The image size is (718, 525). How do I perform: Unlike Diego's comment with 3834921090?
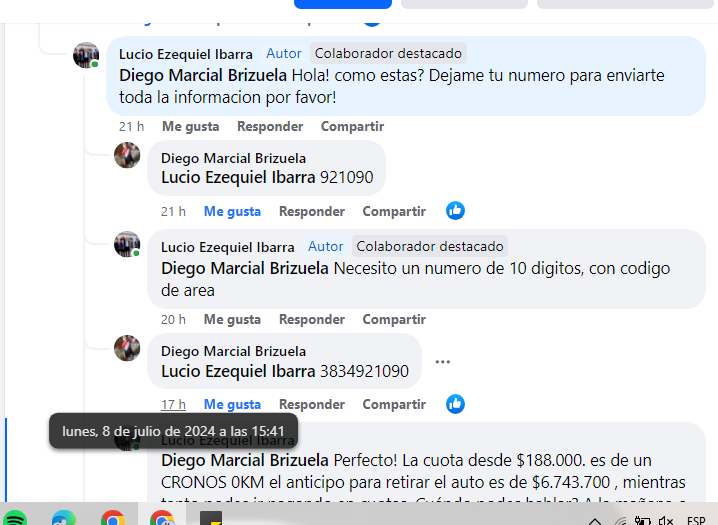[232, 405]
